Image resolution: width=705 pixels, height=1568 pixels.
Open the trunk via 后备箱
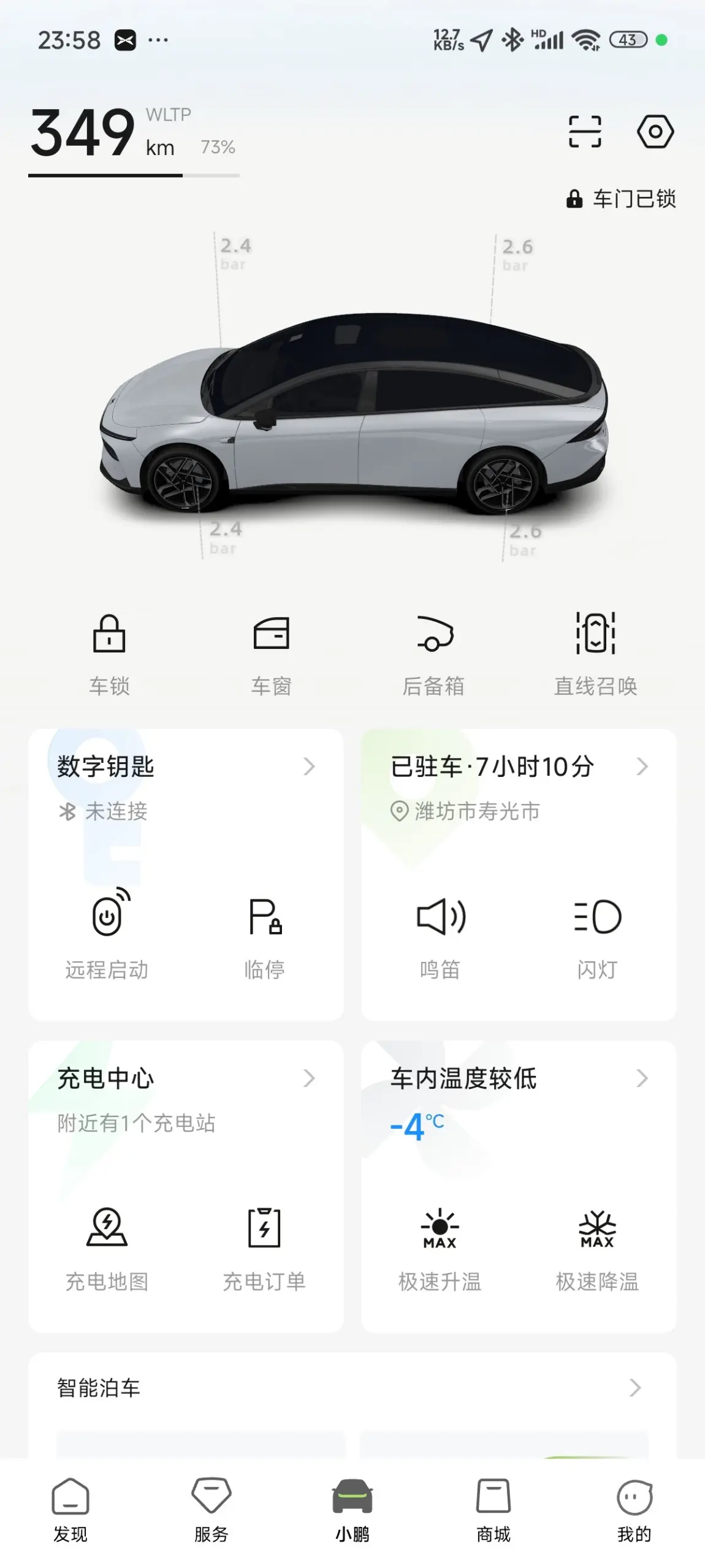tap(433, 655)
